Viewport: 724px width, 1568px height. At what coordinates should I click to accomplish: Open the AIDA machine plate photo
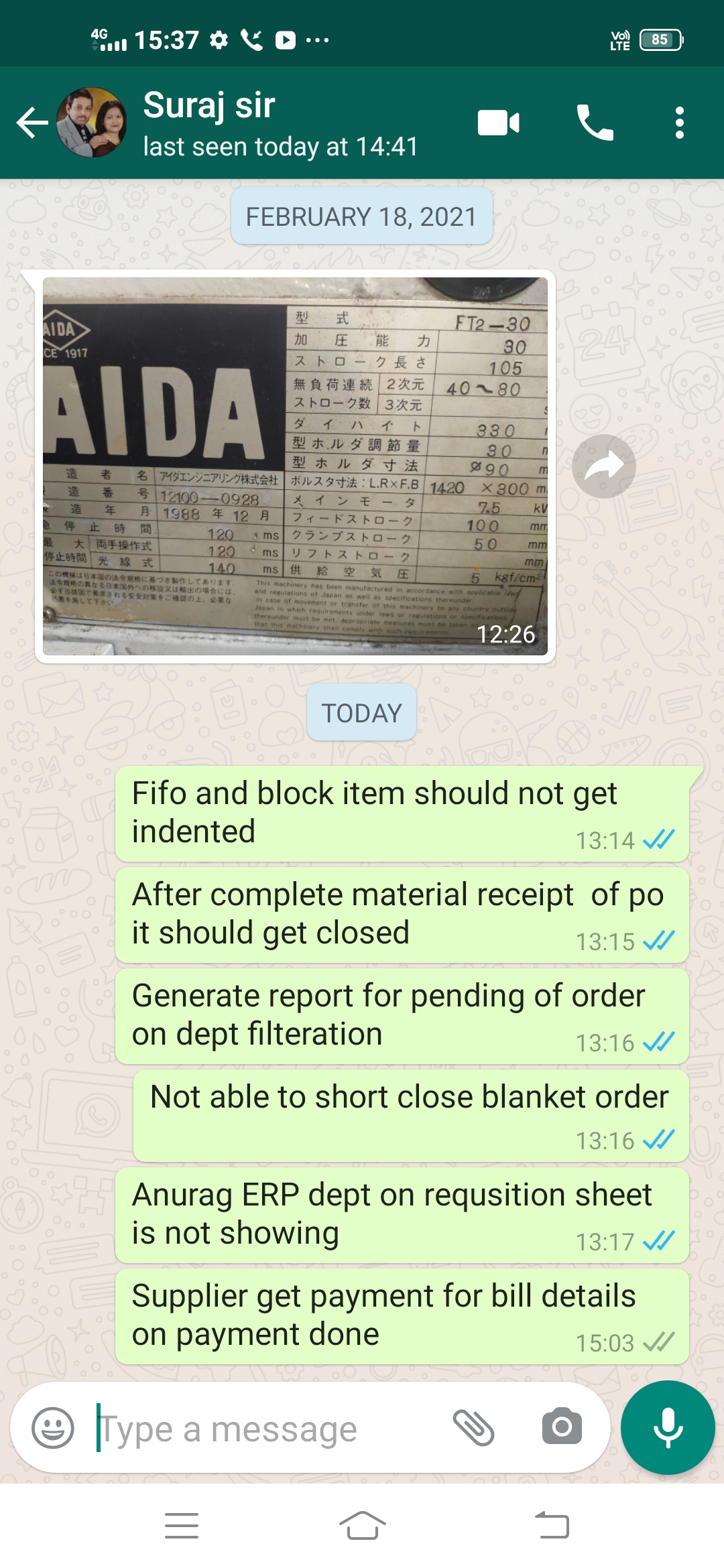[x=295, y=466]
